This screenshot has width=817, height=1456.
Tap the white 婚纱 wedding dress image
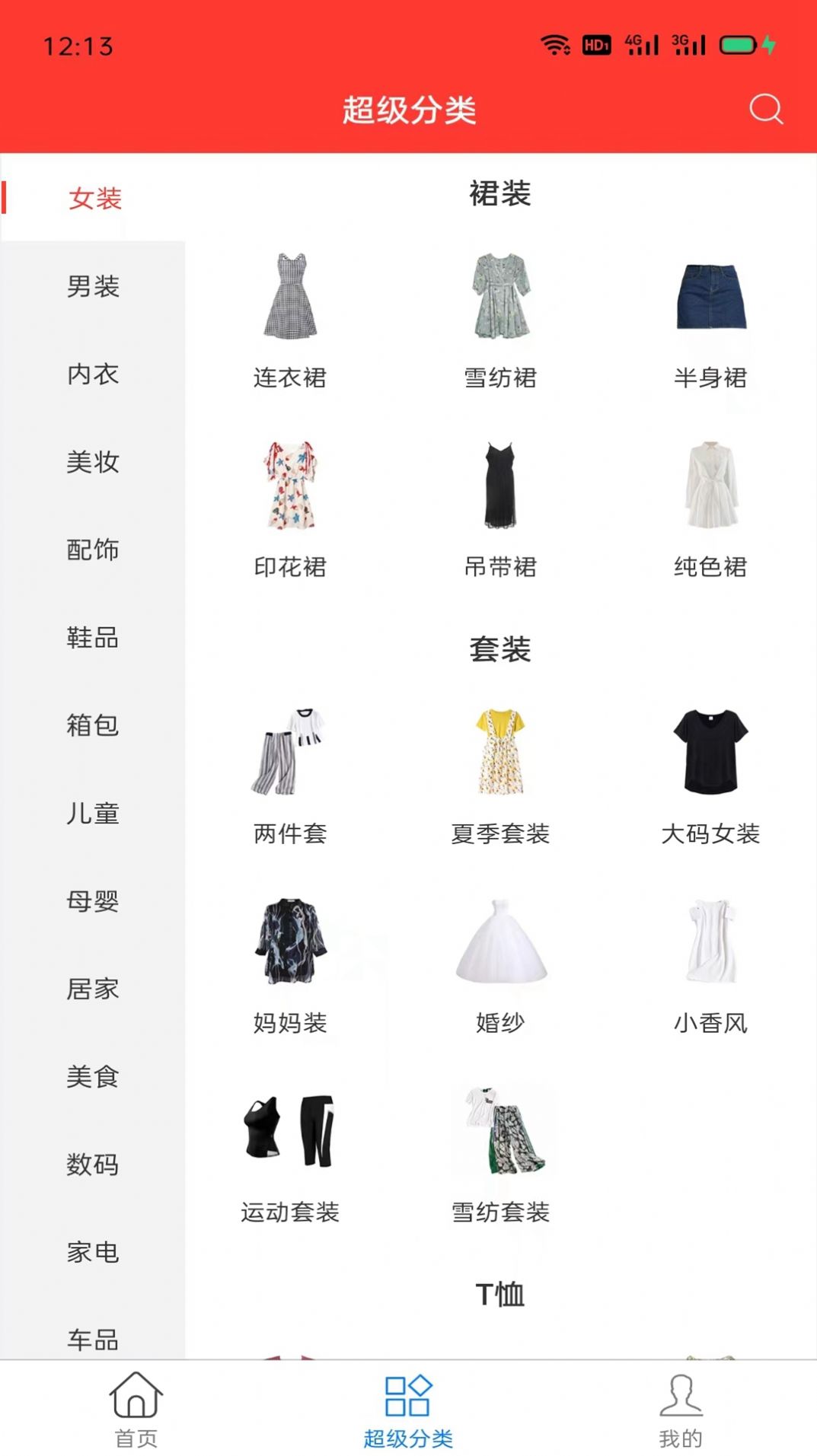click(x=499, y=944)
